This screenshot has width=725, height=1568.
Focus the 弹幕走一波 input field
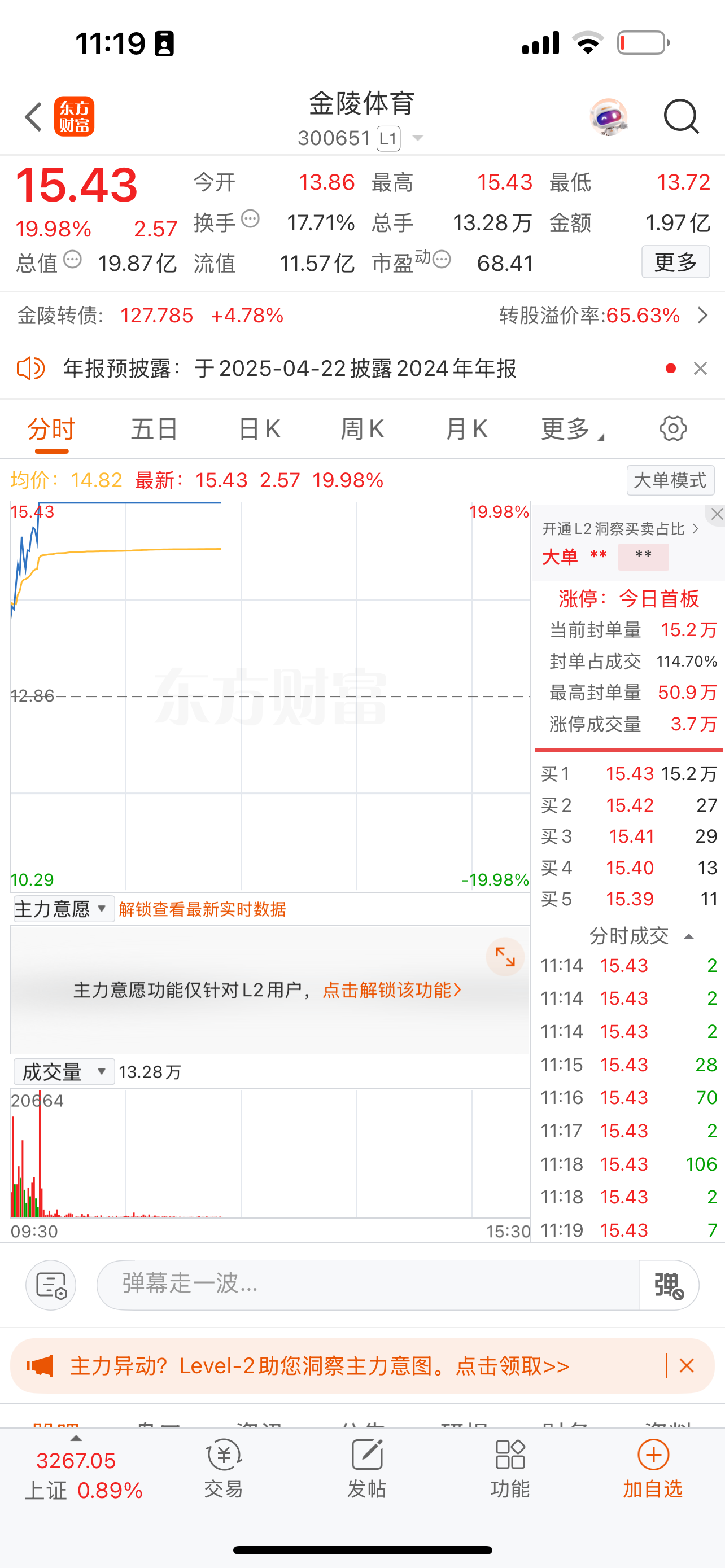[368, 1284]
